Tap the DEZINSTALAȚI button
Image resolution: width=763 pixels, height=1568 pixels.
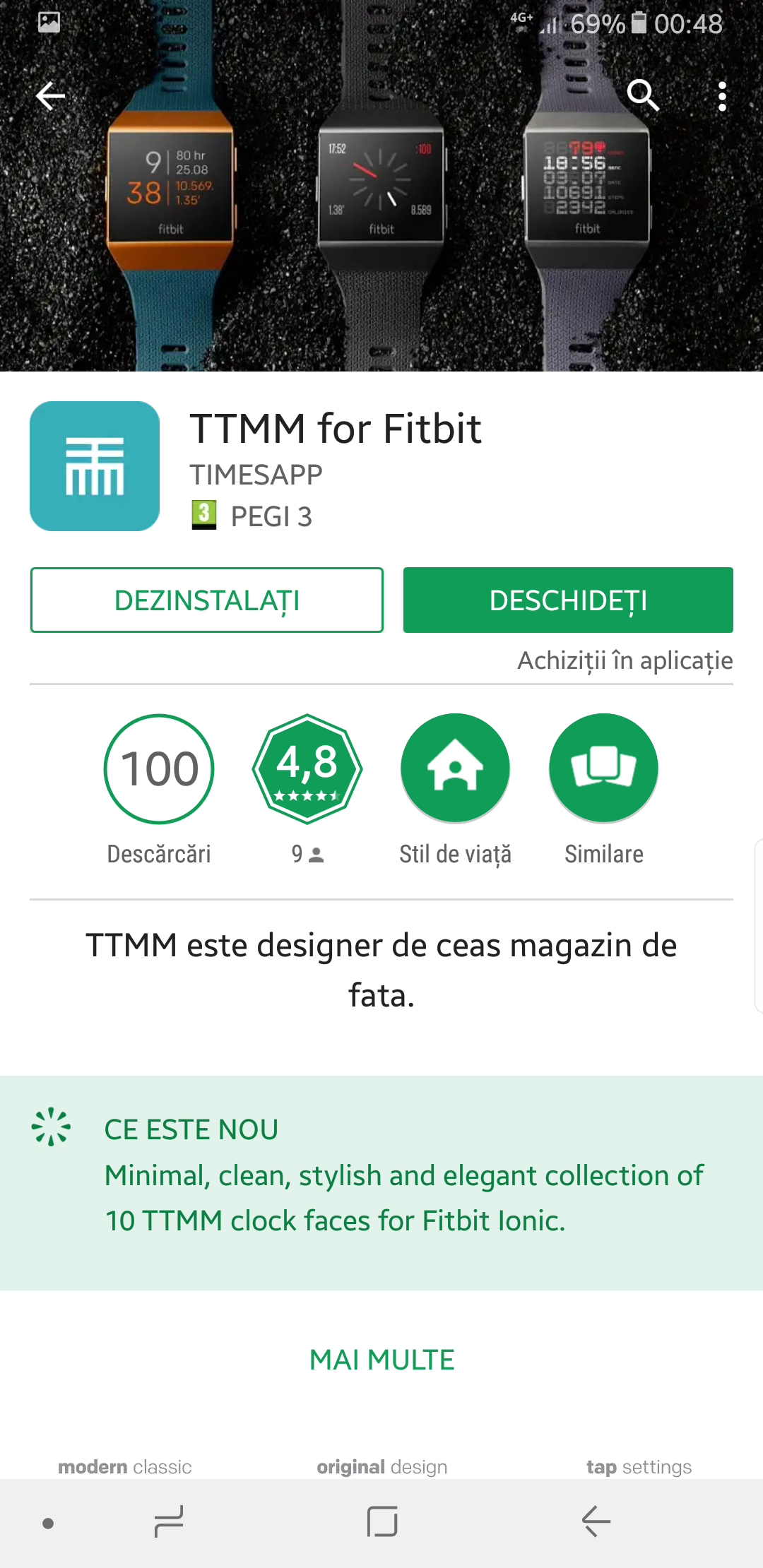pos(206,600)
